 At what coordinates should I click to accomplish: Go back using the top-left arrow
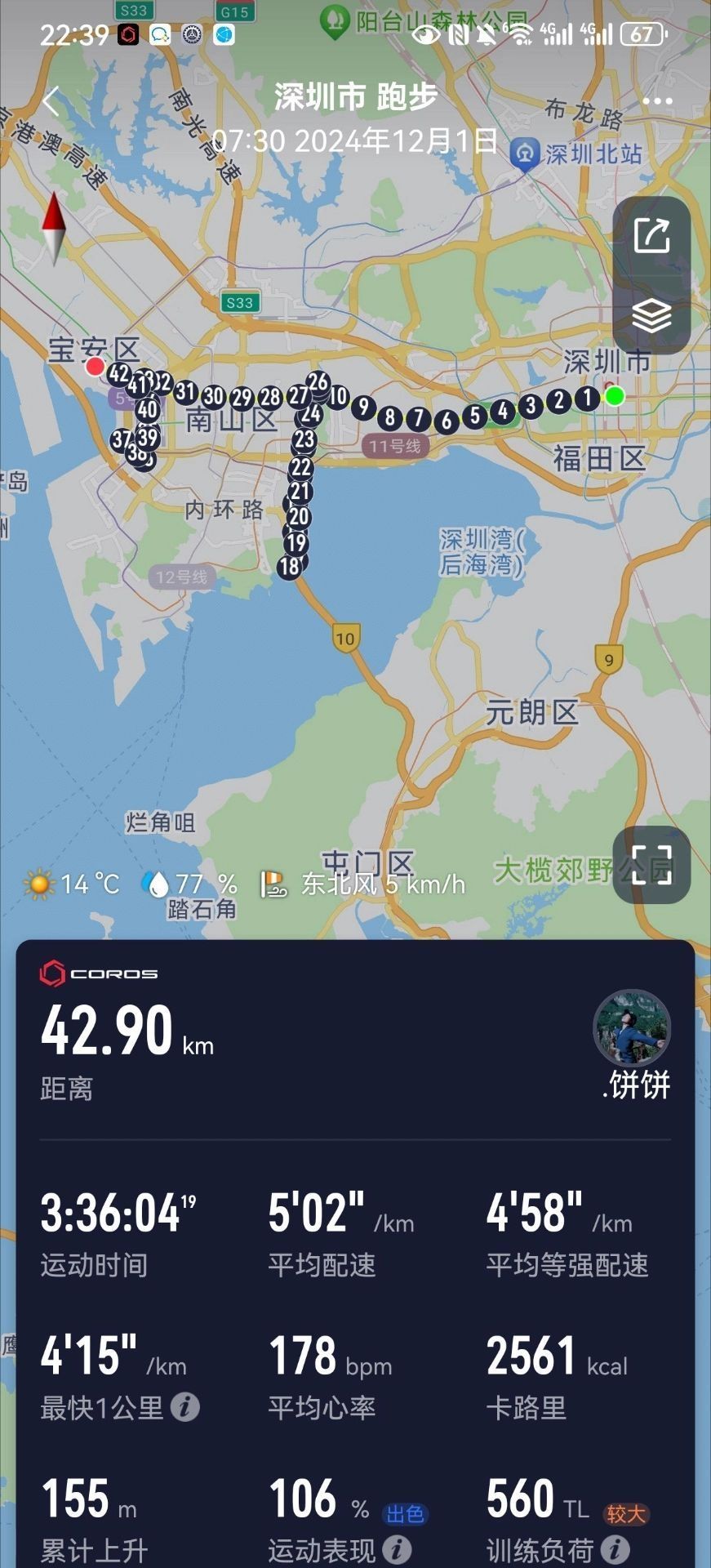51,102
